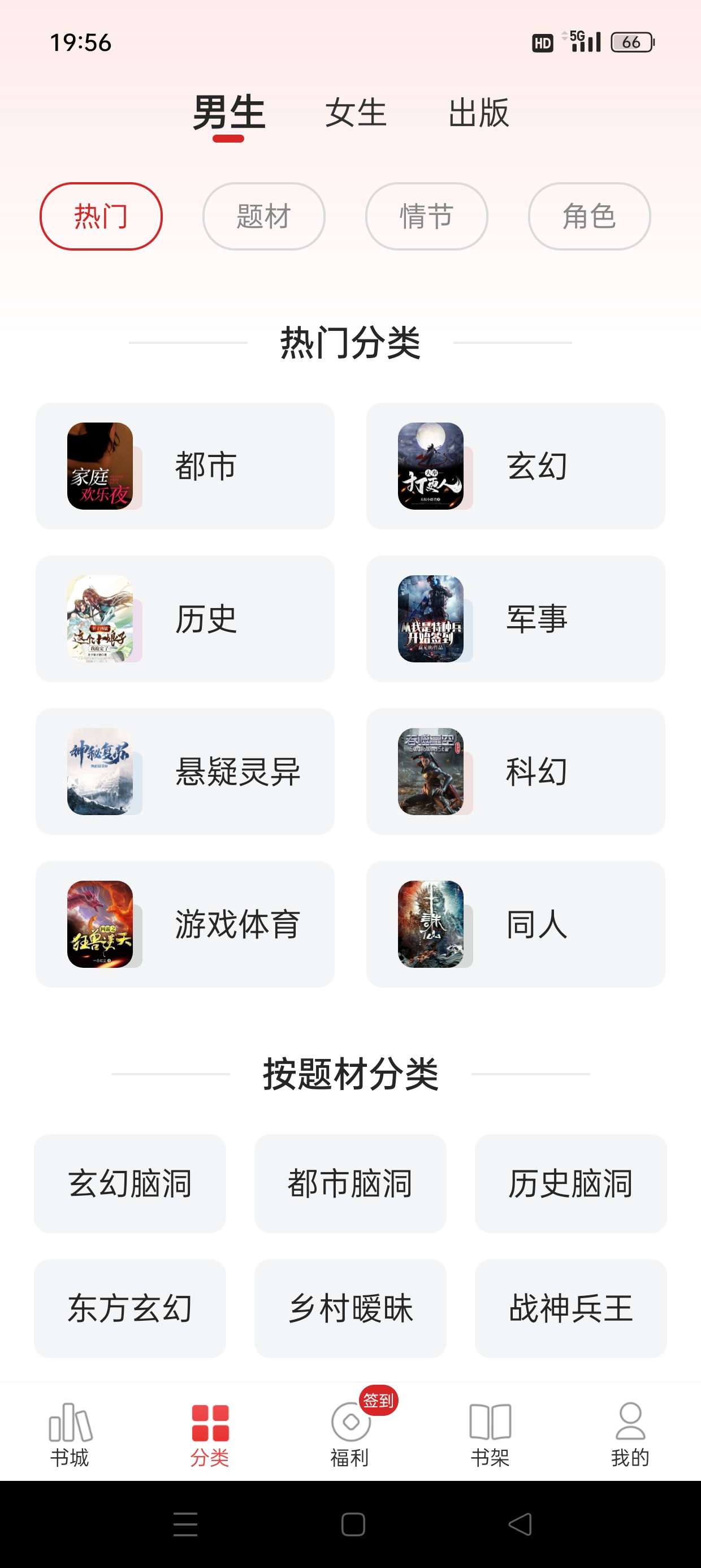Select the 题材 filter chip

[263, 217]
